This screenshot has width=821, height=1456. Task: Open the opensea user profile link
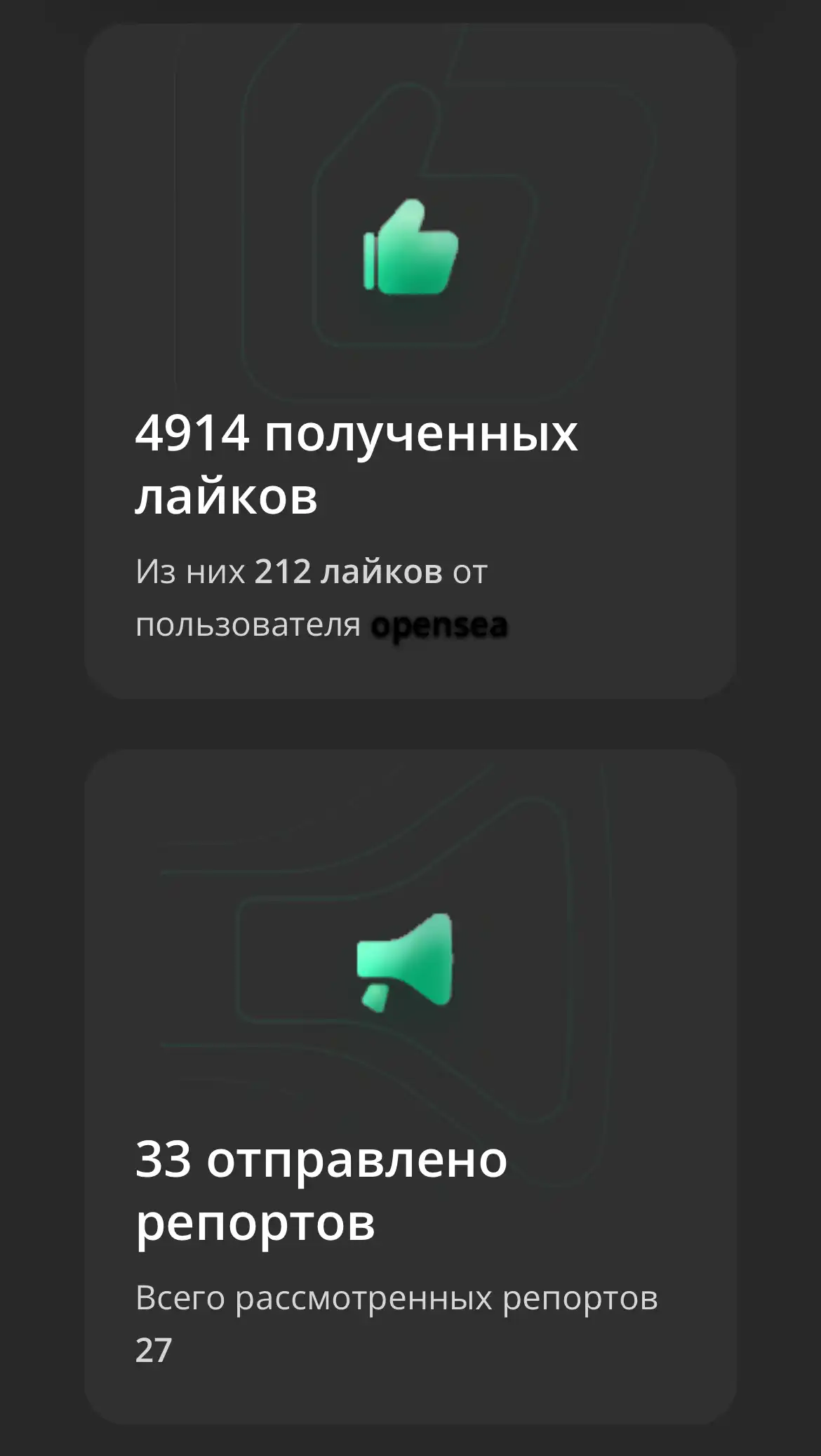[x=439, y=626]
